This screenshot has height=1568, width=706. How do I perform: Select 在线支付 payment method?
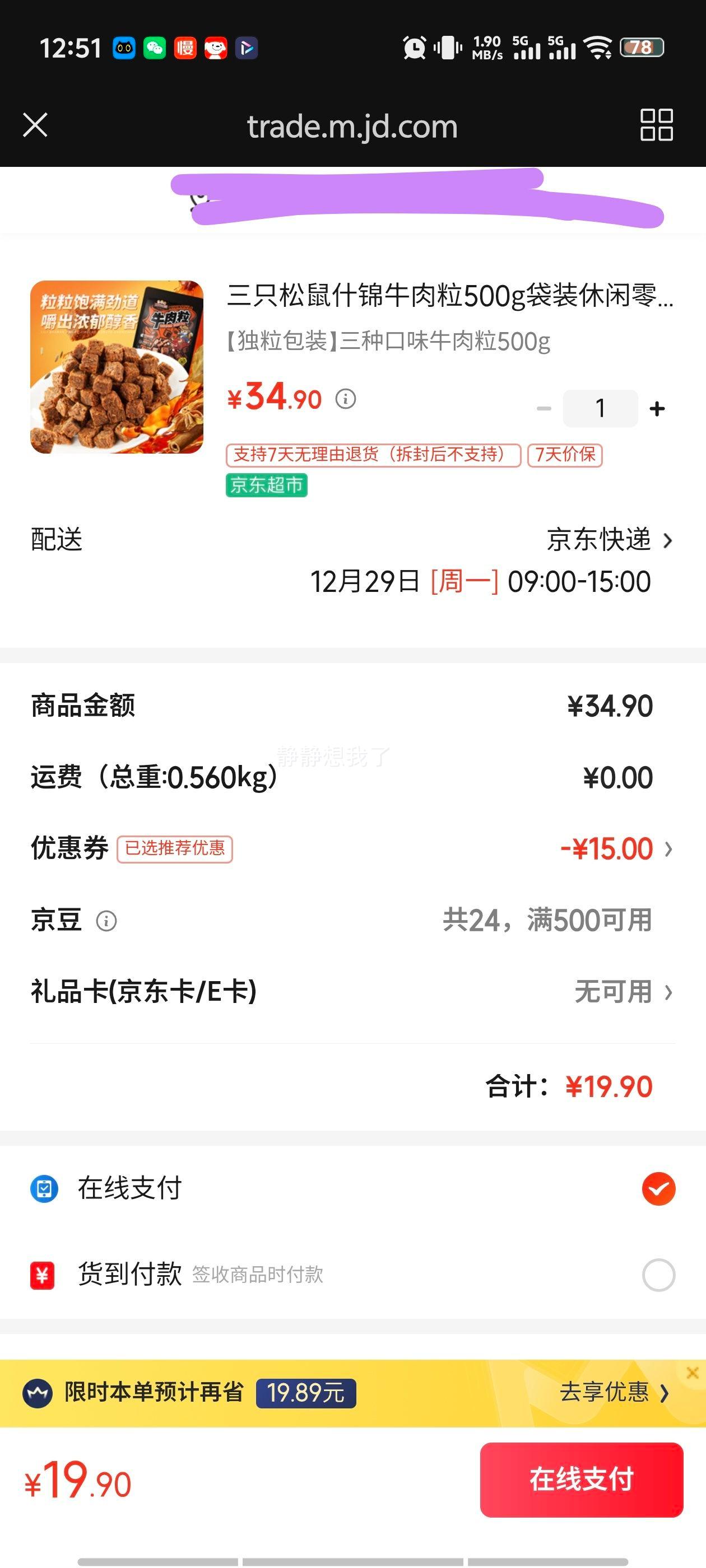(x=658, y=1188)
